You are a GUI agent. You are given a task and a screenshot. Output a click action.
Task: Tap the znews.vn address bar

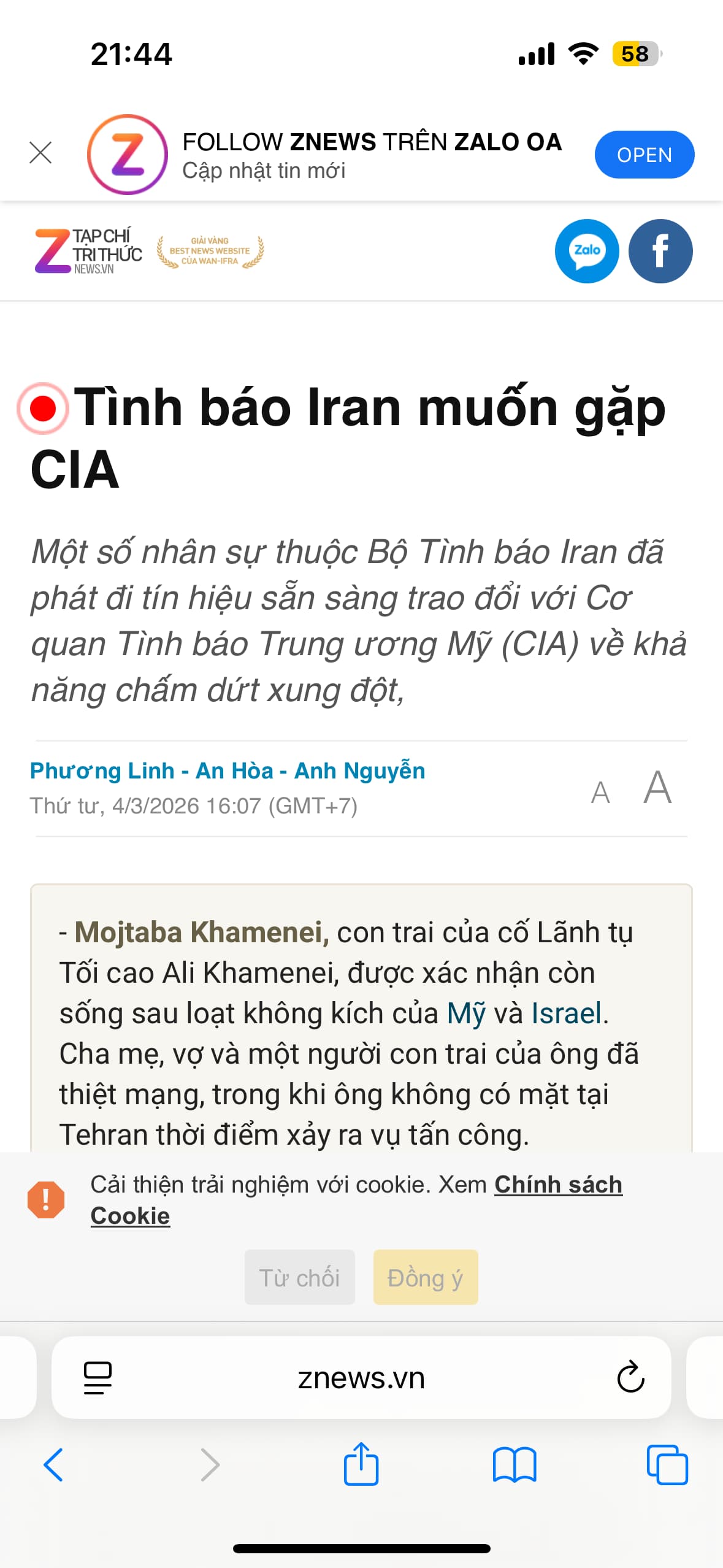361,1378
